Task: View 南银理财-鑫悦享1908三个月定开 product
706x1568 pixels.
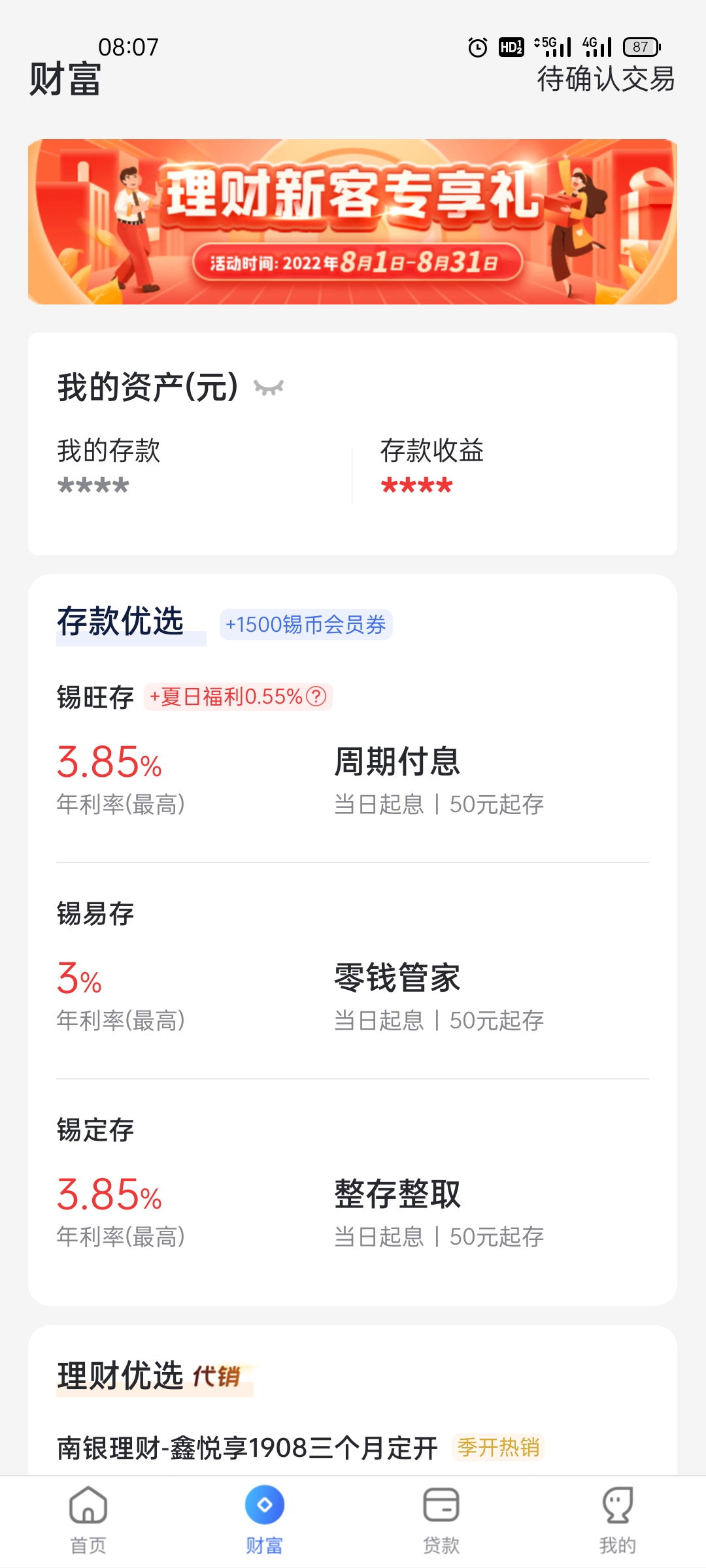Action: click(x=247, y=1448)
